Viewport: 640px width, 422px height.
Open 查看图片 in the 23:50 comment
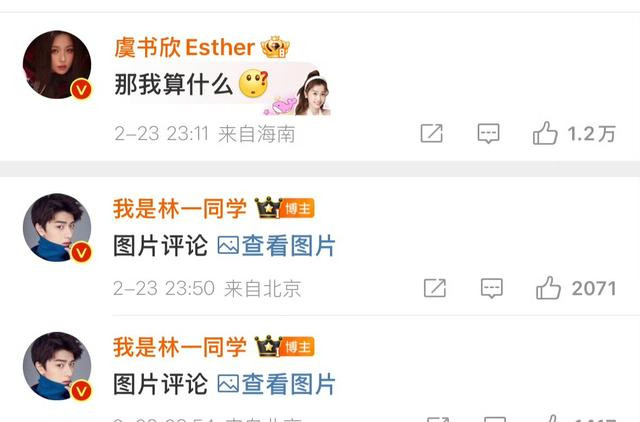(277, 245)
